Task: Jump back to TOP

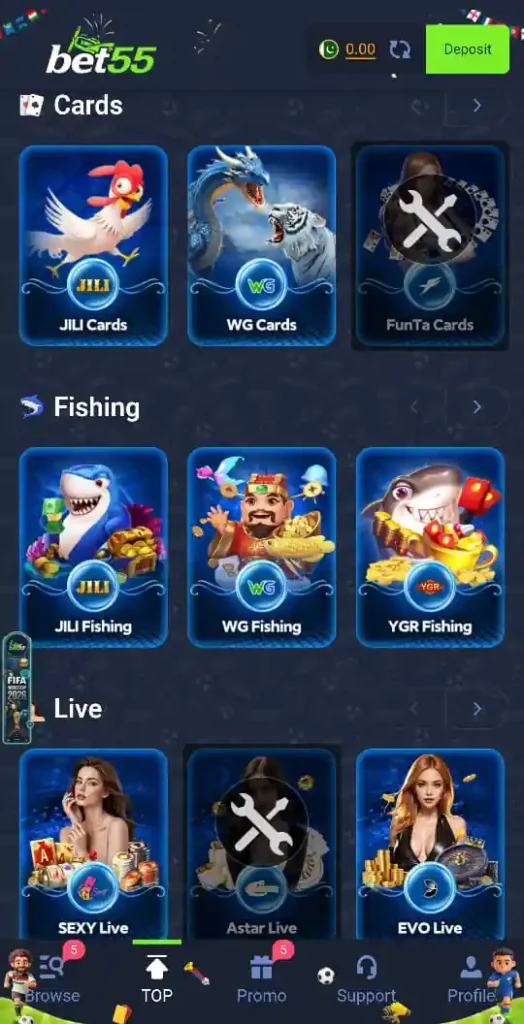Action: [157, 980]
